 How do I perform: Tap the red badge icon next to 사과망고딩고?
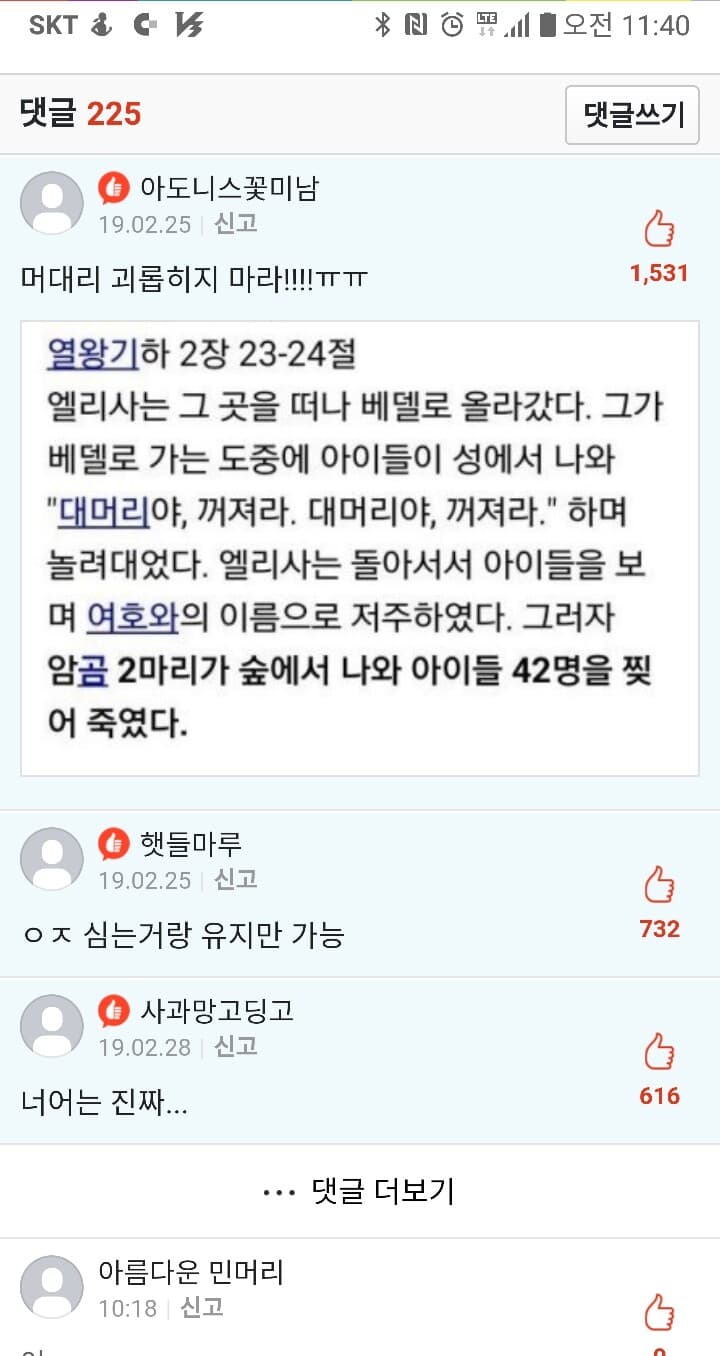tap(115, 1011)
